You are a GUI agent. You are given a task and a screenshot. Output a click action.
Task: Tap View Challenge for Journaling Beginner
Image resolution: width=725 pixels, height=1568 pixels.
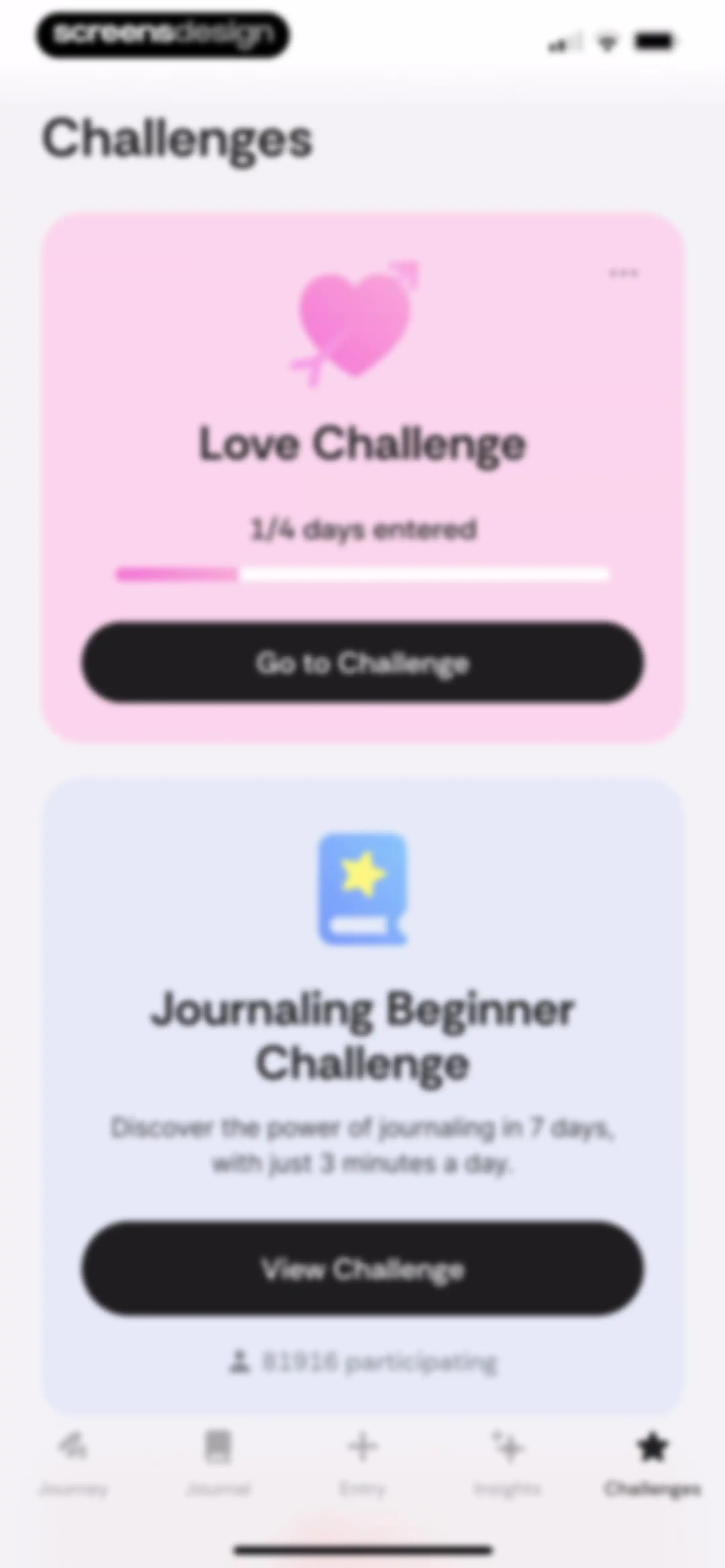coord(363,1269)
